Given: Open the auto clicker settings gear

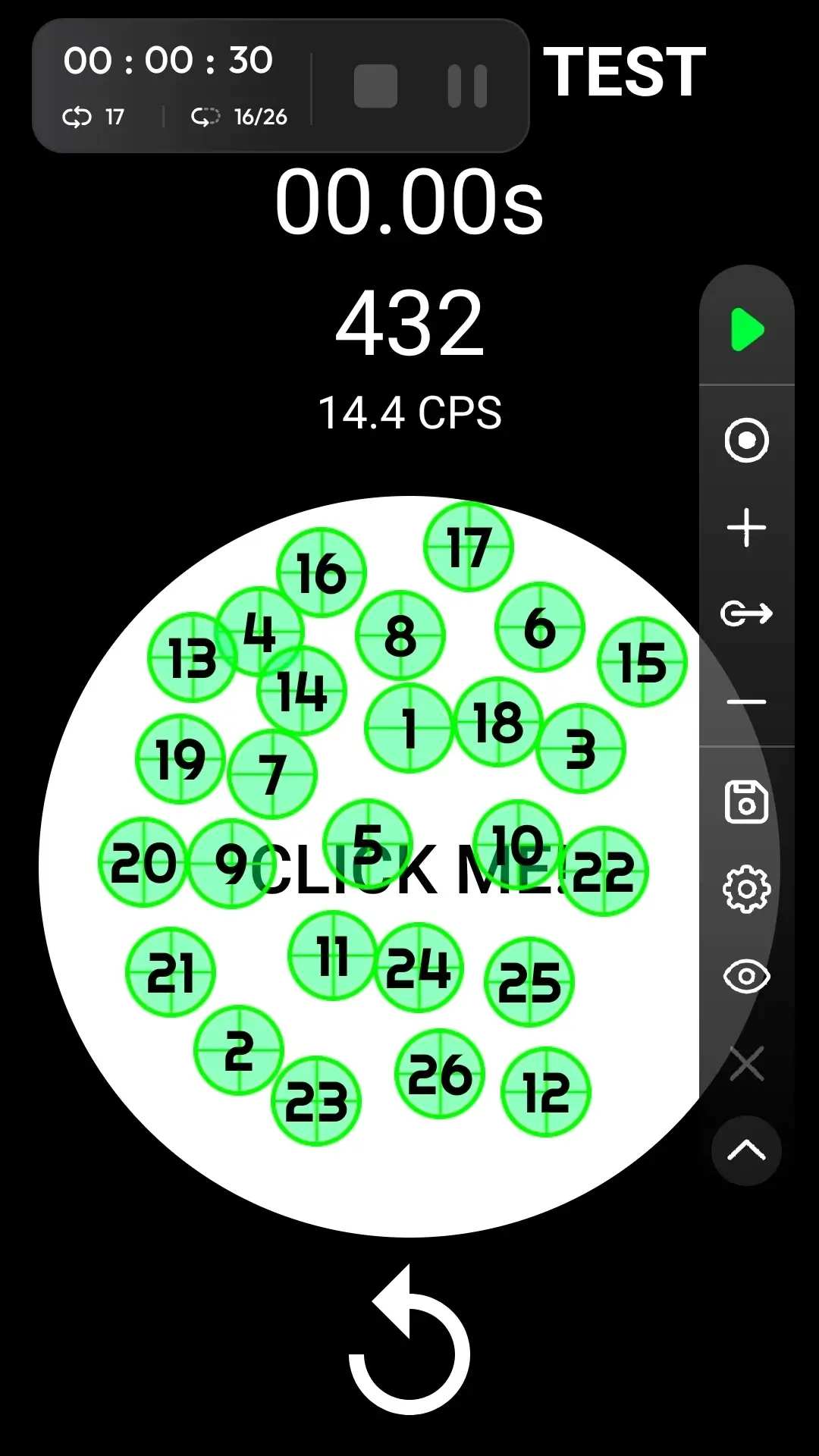Looking at the screenshot, I should click(747, 889).
